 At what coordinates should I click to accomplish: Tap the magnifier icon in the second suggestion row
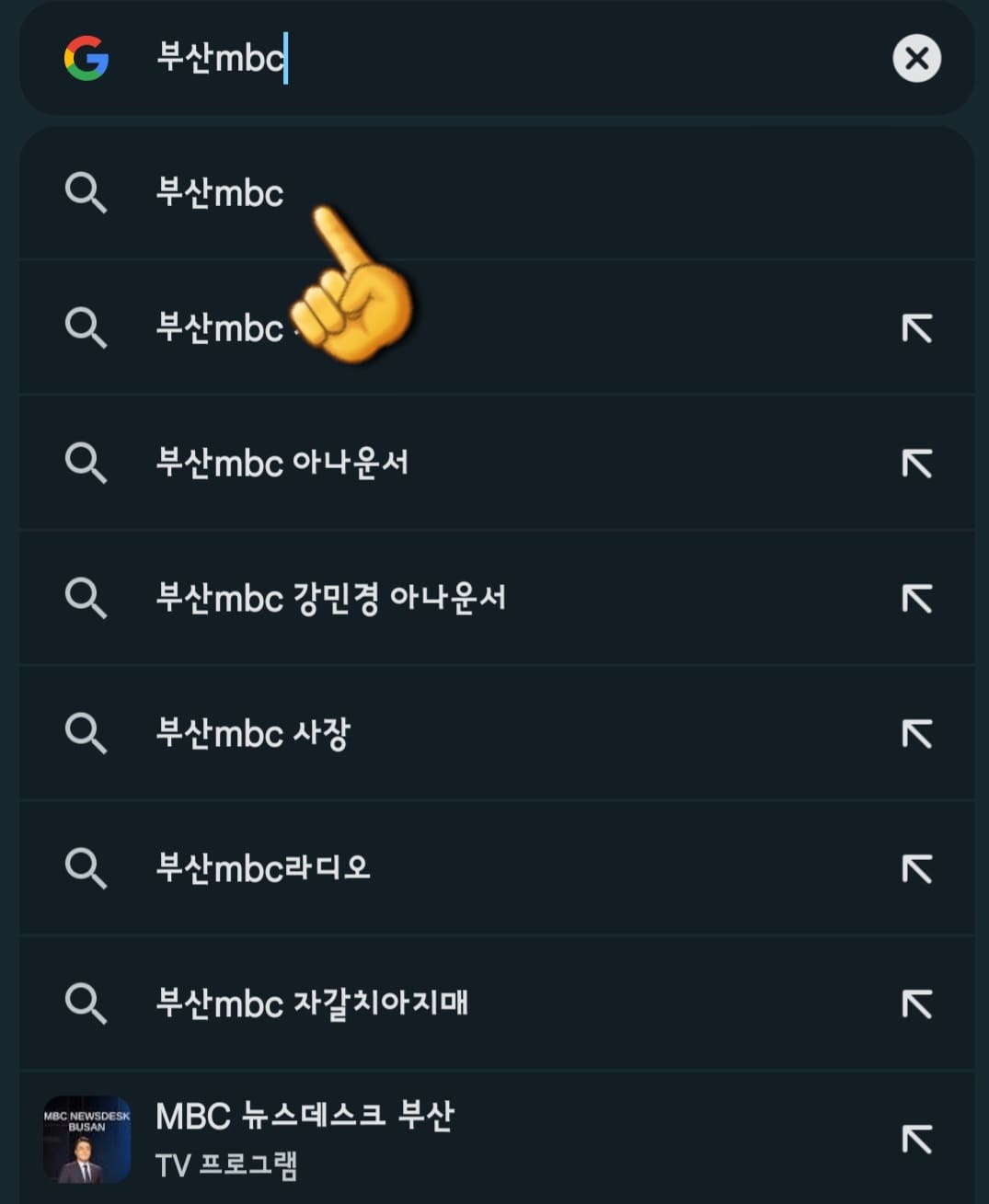pyautogui.click(x=86, y=327)
